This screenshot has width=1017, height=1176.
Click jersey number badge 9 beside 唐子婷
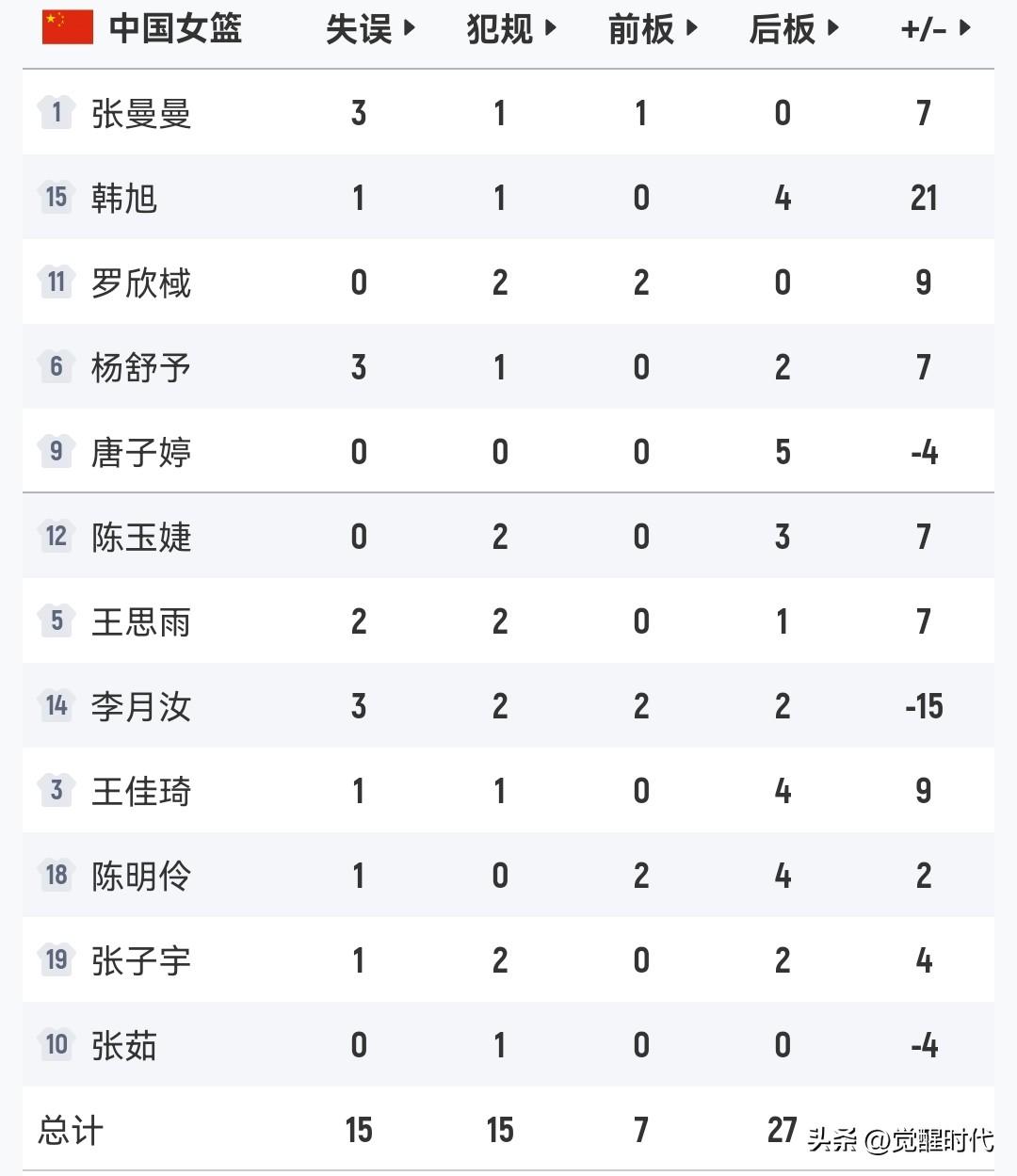(x=55, y=452)
